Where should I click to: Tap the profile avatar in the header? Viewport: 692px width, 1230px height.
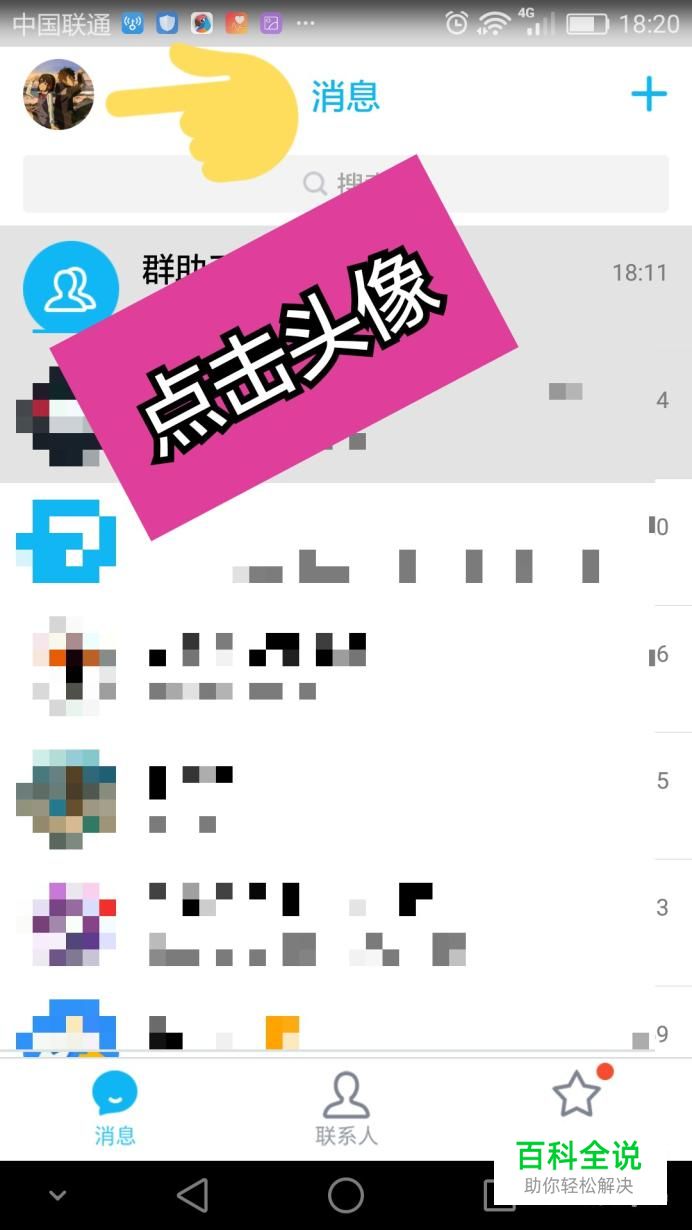[x=58, y=95]
